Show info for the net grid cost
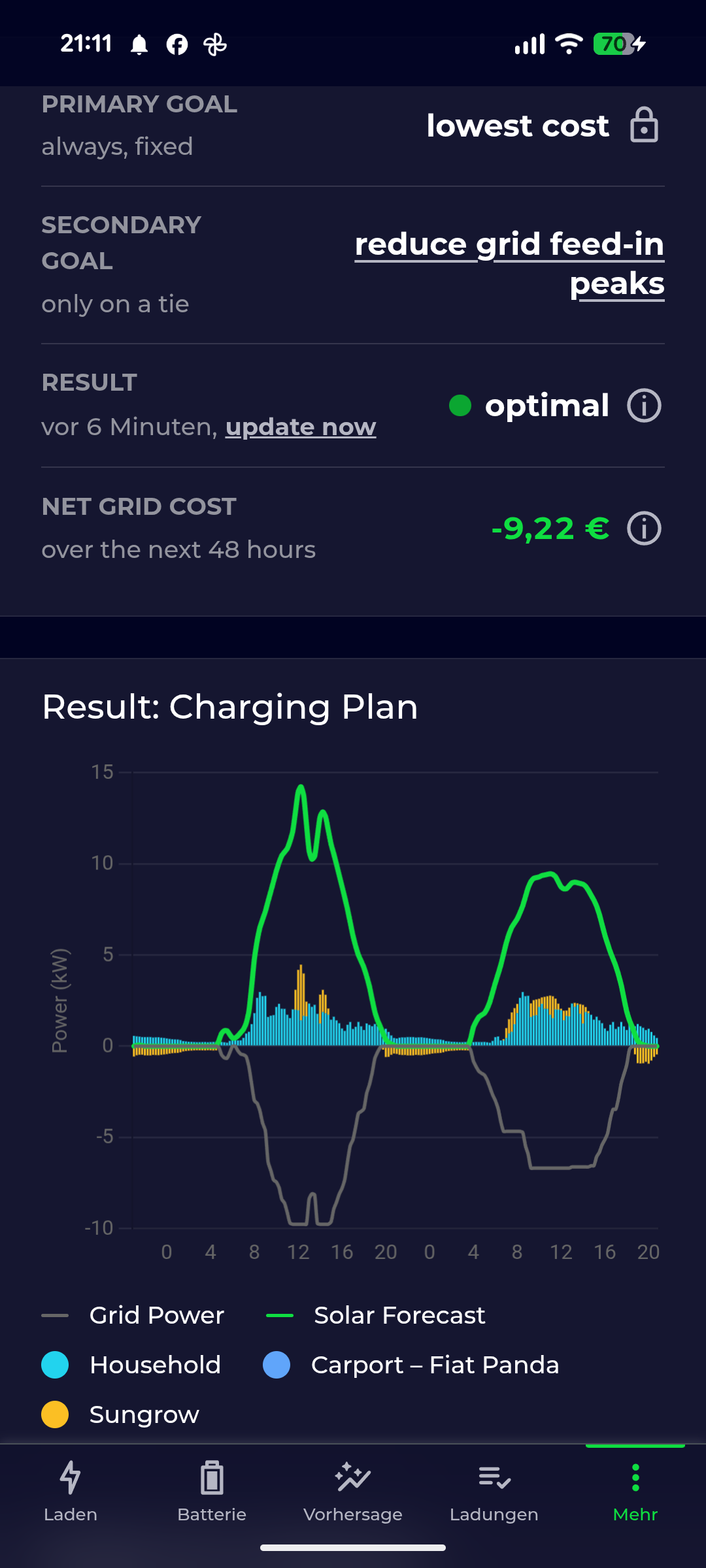Viewport: 706px width, 1568px height. tap(645, 529)
